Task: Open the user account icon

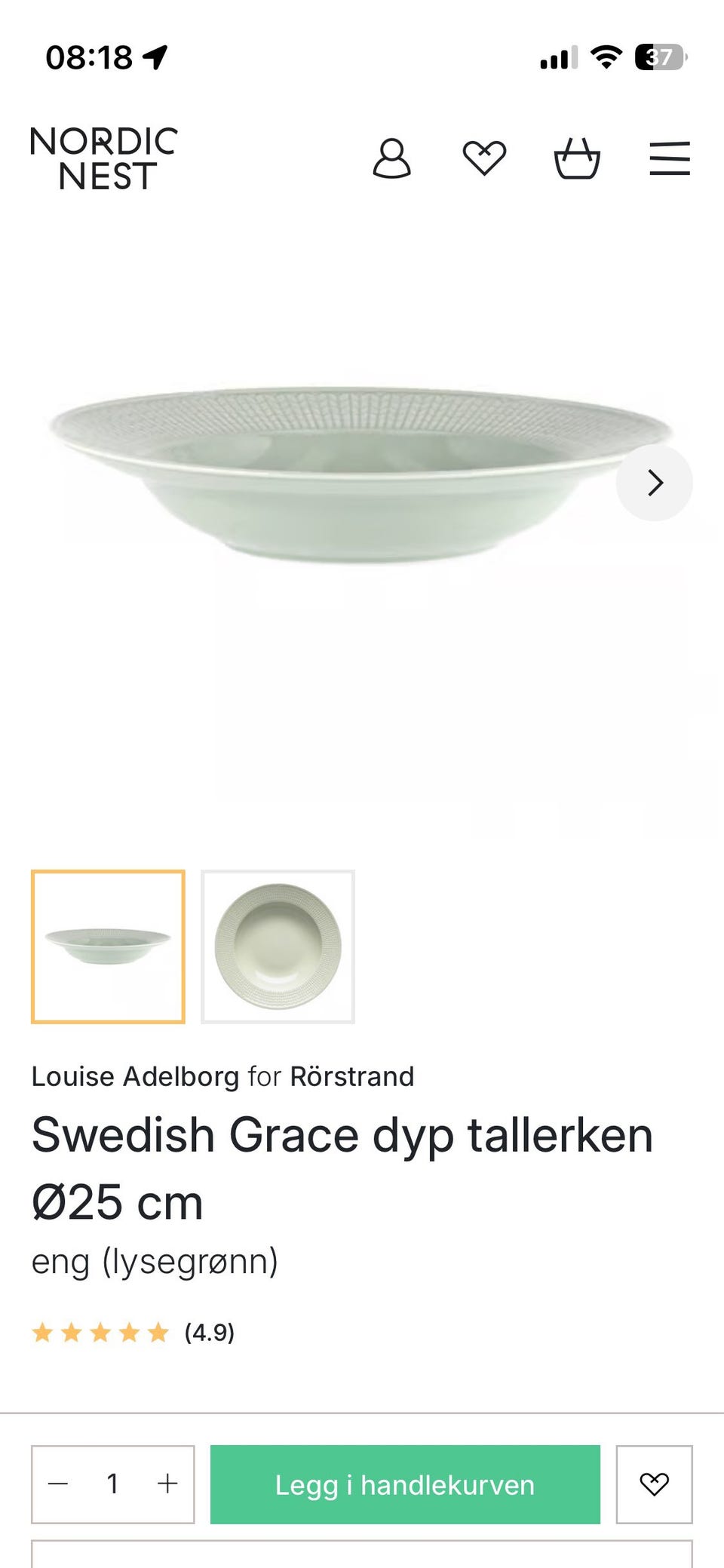Action: coord(391,158)
